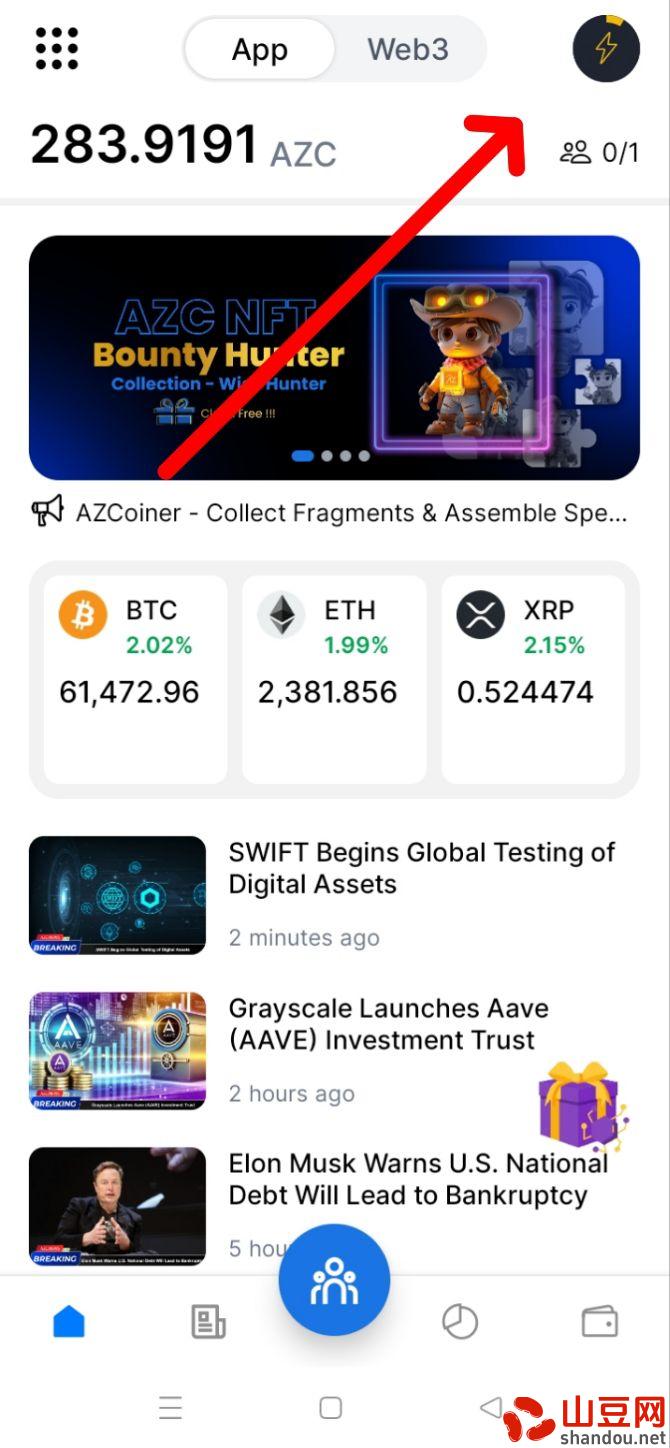Switch to the news tab
The width and height of the screenshot is (670, 1448).
pos(209,1322)
